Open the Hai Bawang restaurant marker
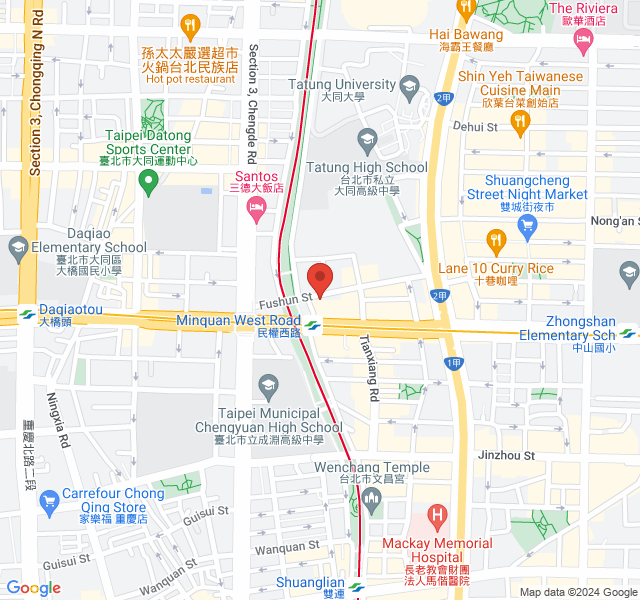640x600 pixels. pos(465,8)
